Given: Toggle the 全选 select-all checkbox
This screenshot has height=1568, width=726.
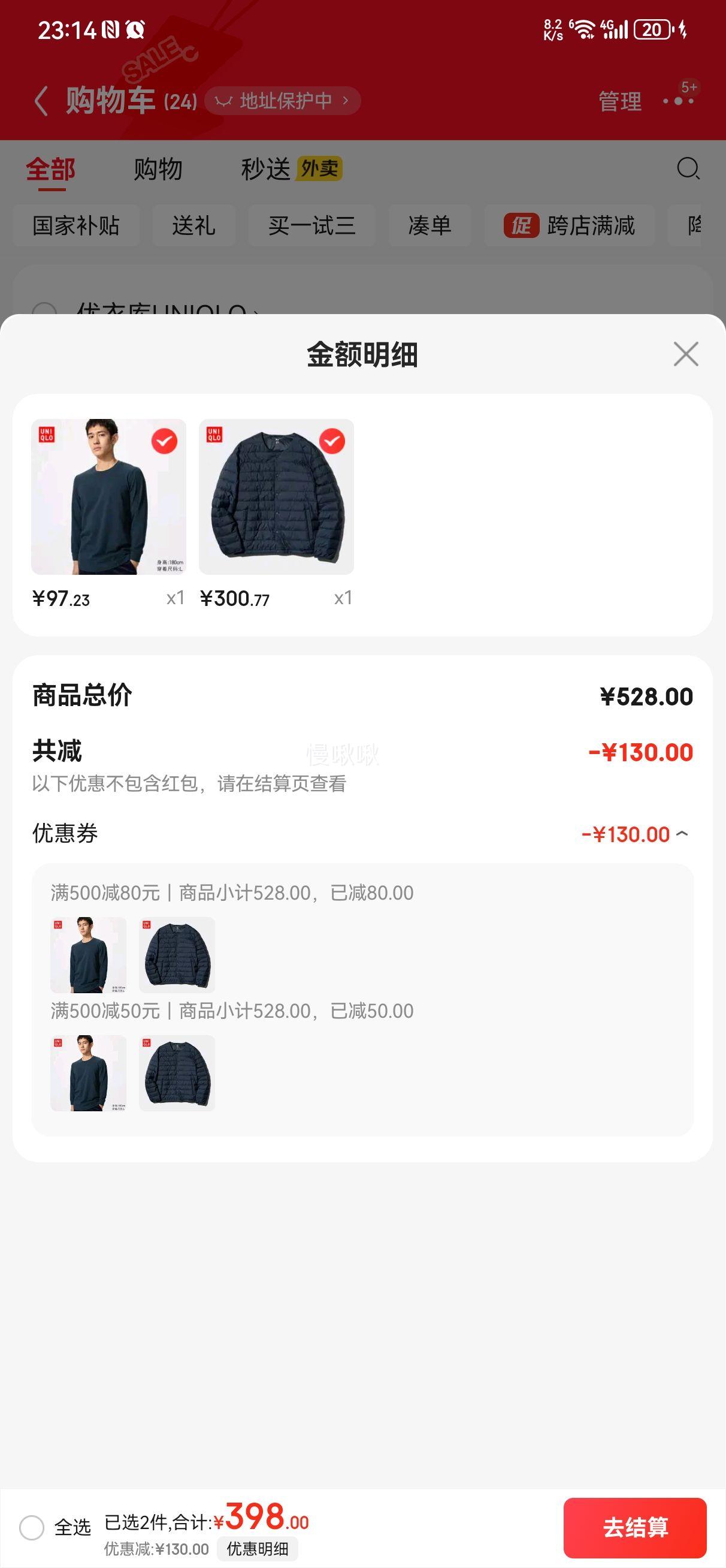Looking at the screenshot, I should pyautogui.click(x=32, y=1527).
